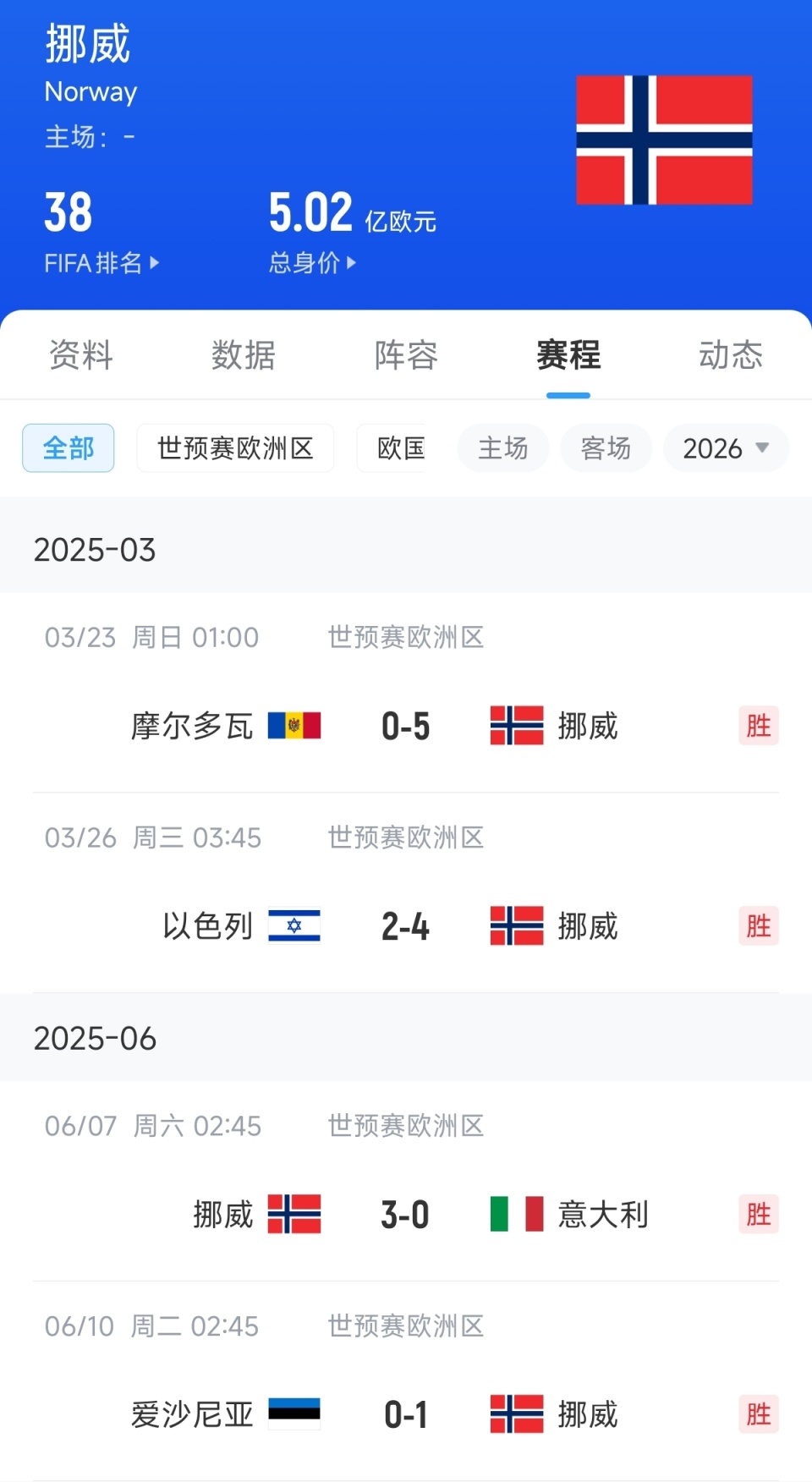Switch to the 阵容 squad tab
This screenshot has width=812, height=1482.
pyautogui.click(x=404, y=356)
